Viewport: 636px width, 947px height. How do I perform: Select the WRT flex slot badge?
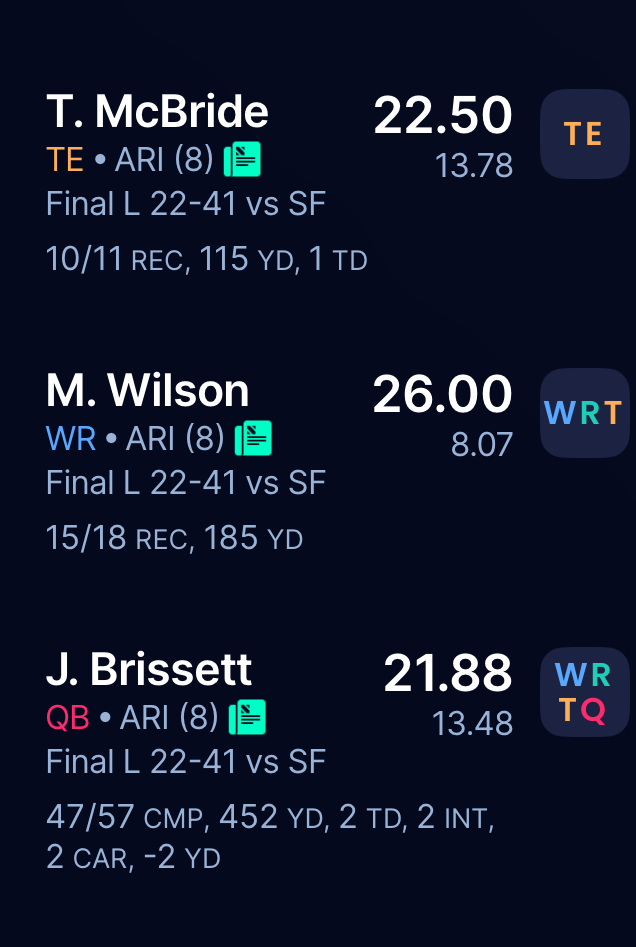[584, 413]
